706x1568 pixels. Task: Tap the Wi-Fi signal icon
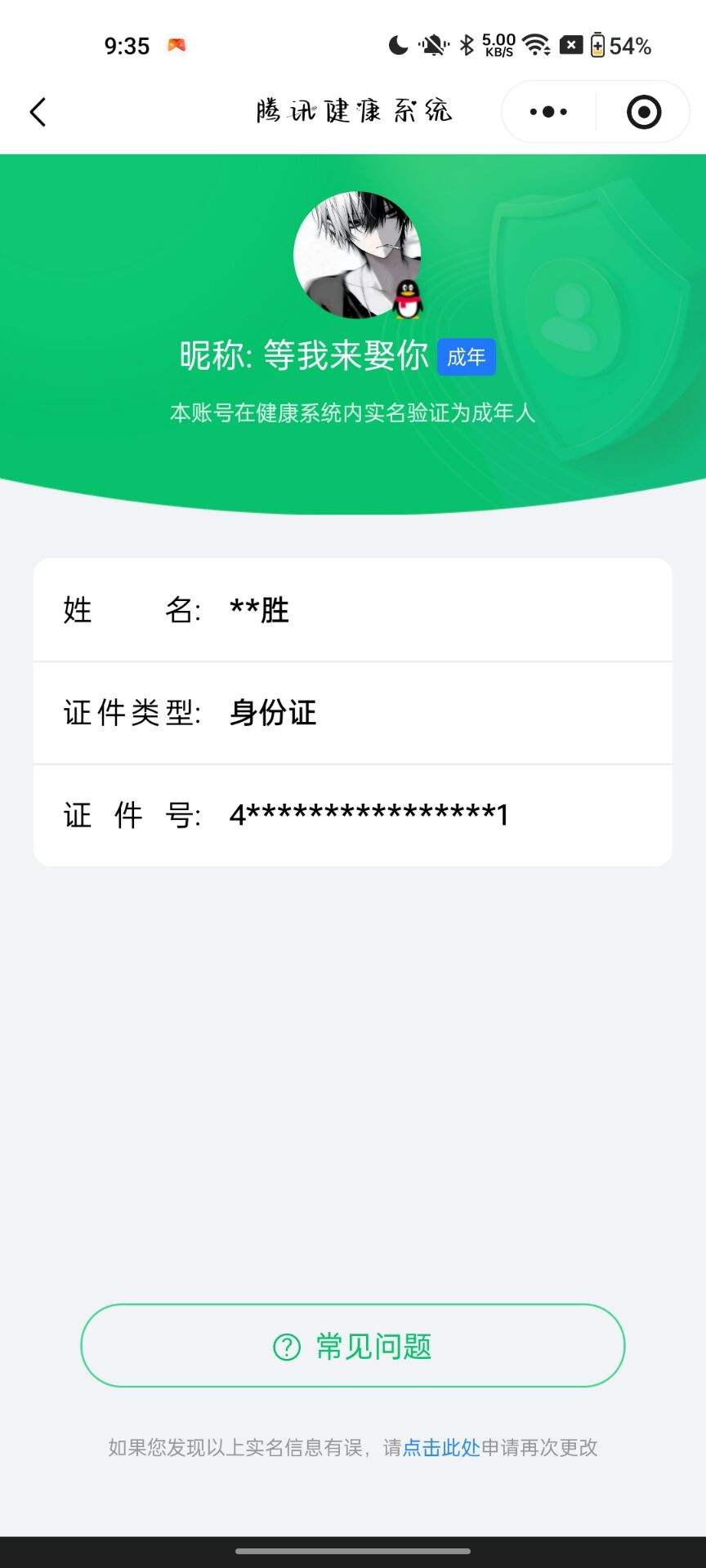tap(536, 46)
